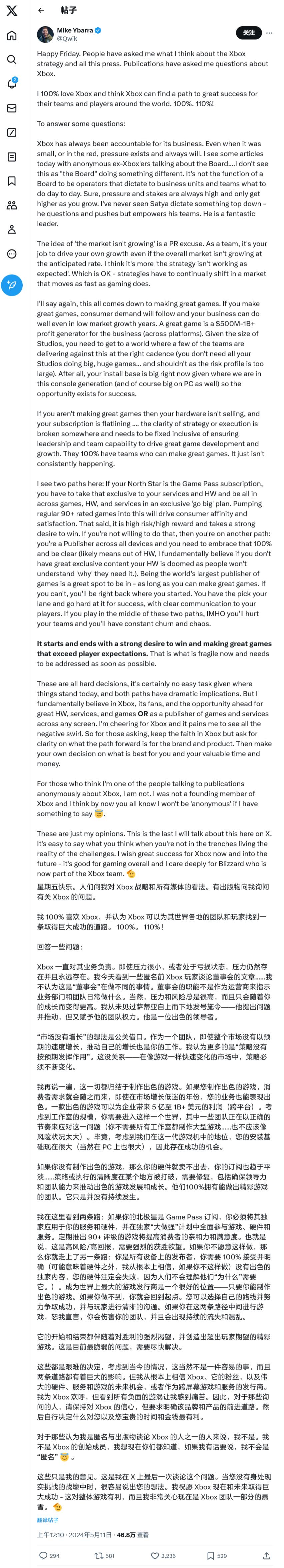Image resolution: width=284 pixels, height=1568 pixels.
Task: Open the post overflow menu
Action: coord(269,33)
